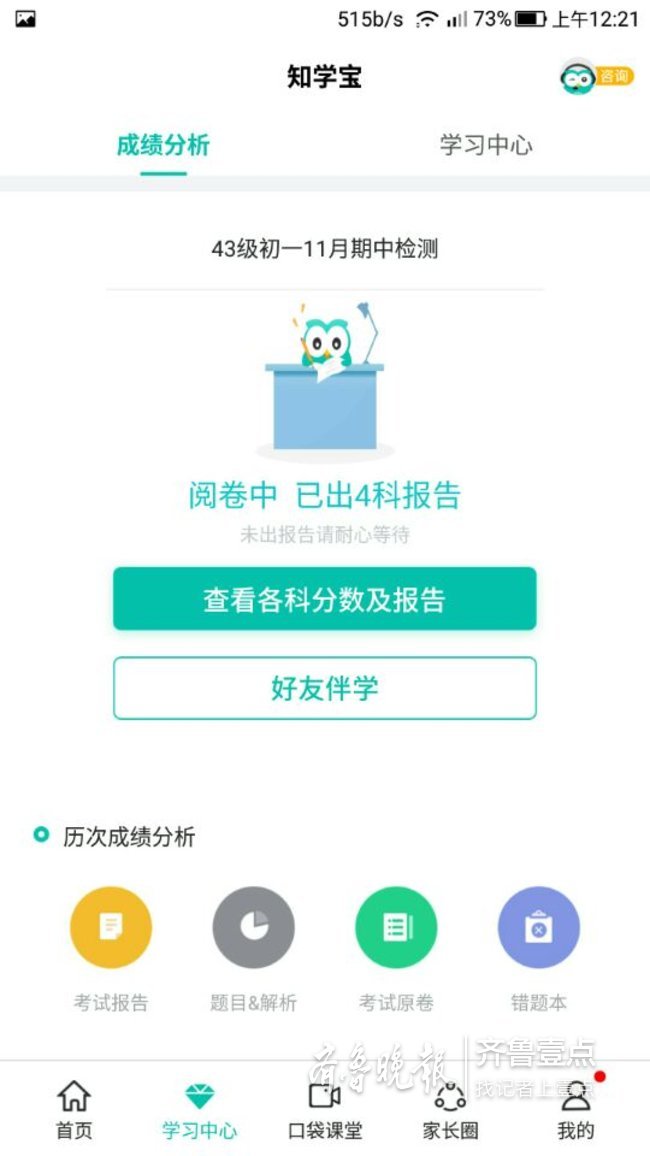Switch to 家长圈 in the bottom navigation
The height and width of the screenshot is (1156, 650).
point(450,1110)
